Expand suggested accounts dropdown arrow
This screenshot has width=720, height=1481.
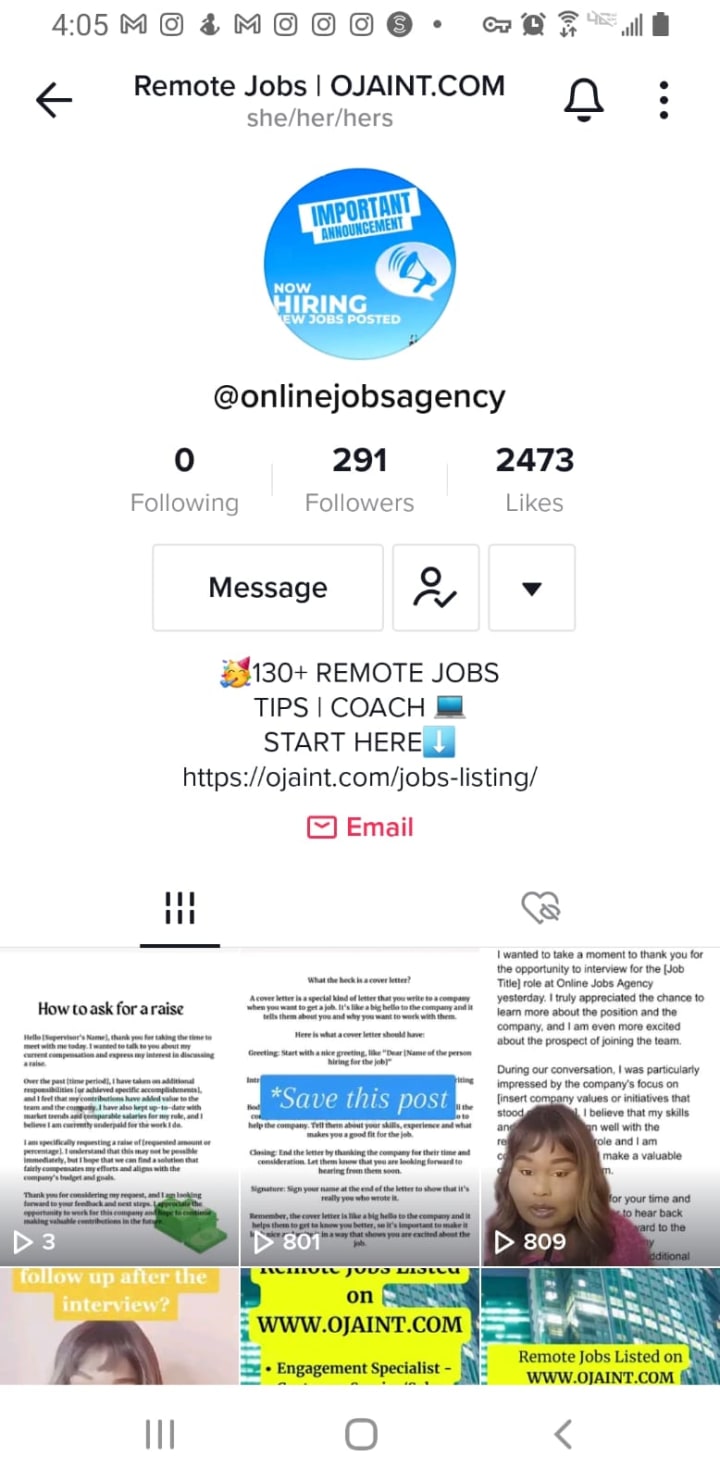532,588
